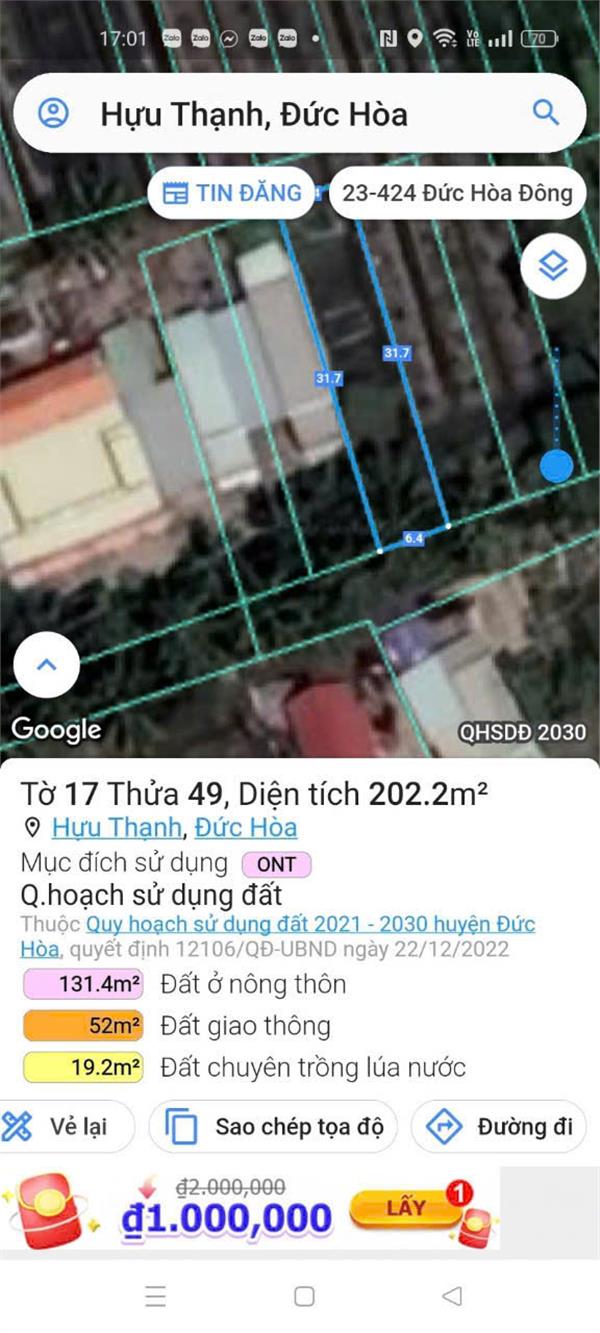Open the map layers button
This screenshot has width=600, height=1333.
click(x=553, y=266)
